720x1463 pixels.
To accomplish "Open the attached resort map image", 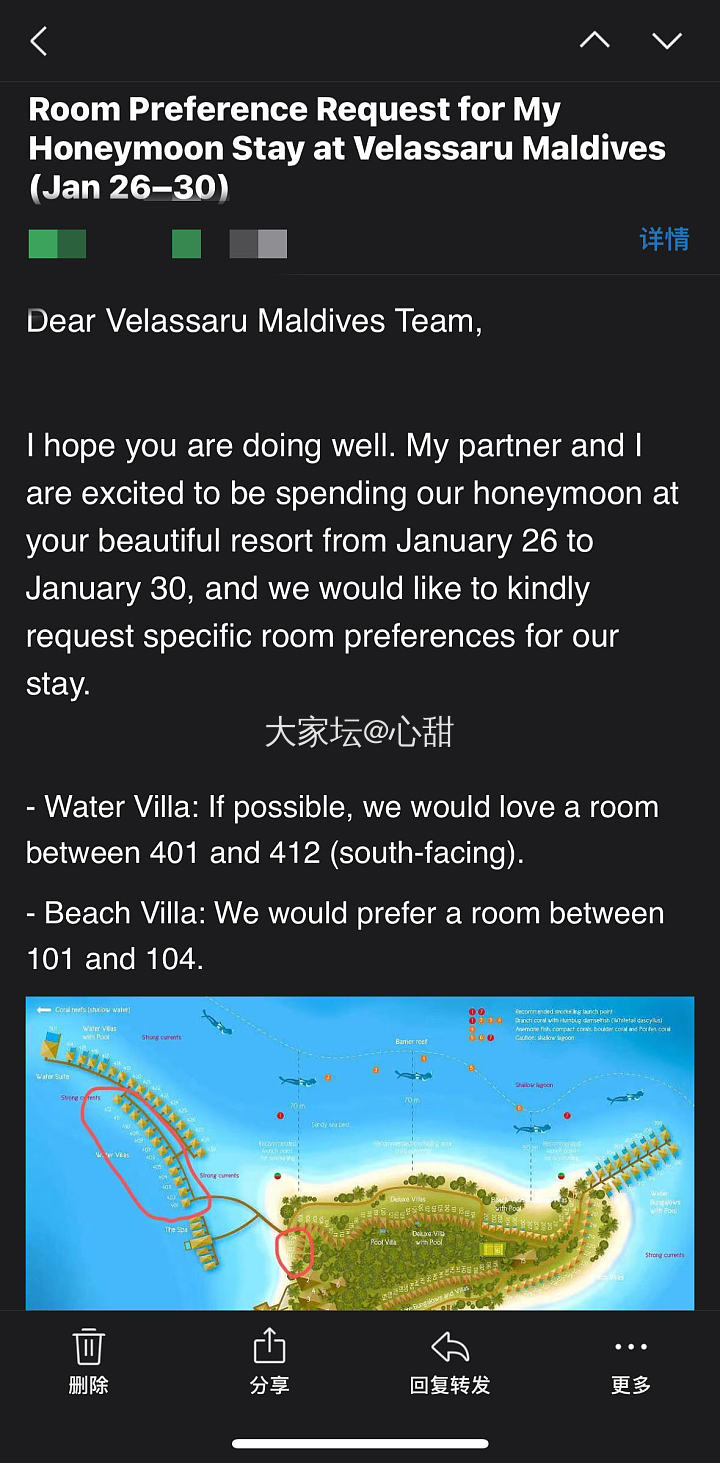I will 360,1152.
